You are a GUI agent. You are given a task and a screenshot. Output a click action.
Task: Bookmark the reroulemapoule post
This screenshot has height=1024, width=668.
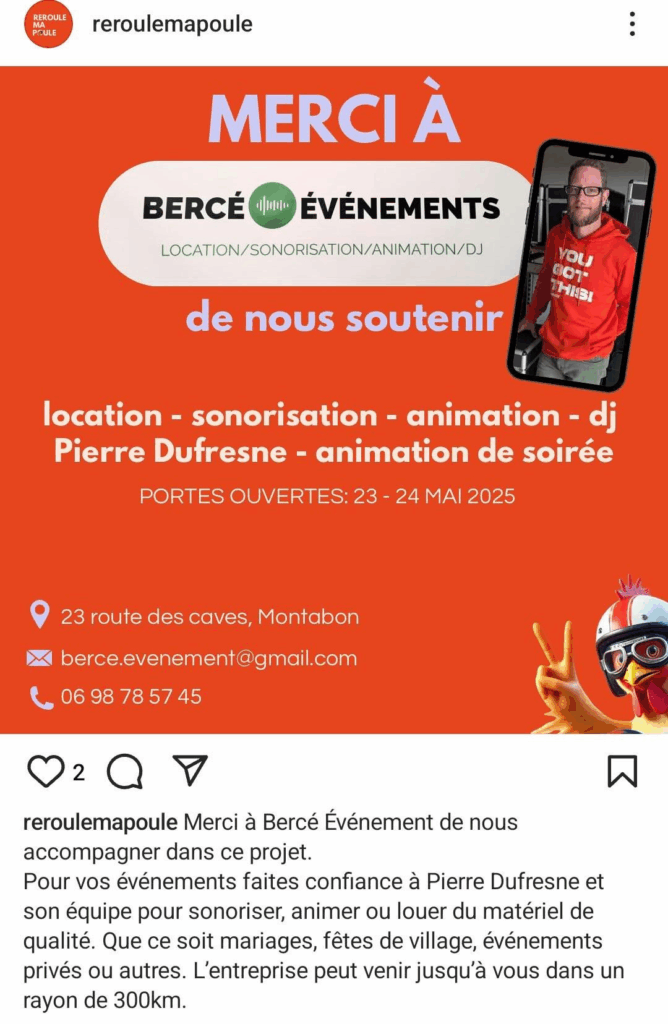tap(622, 770)
